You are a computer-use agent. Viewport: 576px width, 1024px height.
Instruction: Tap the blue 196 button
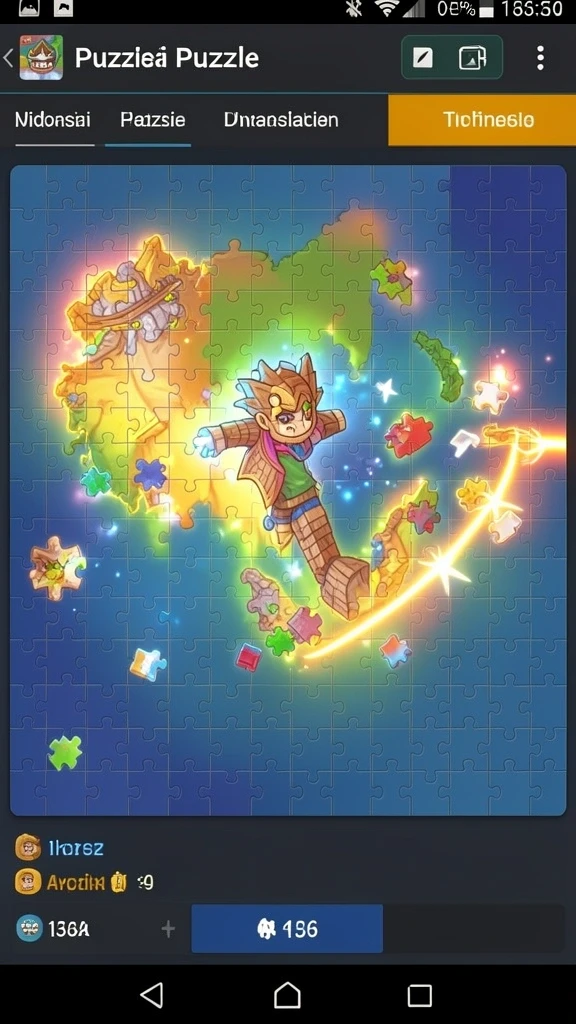287,928
